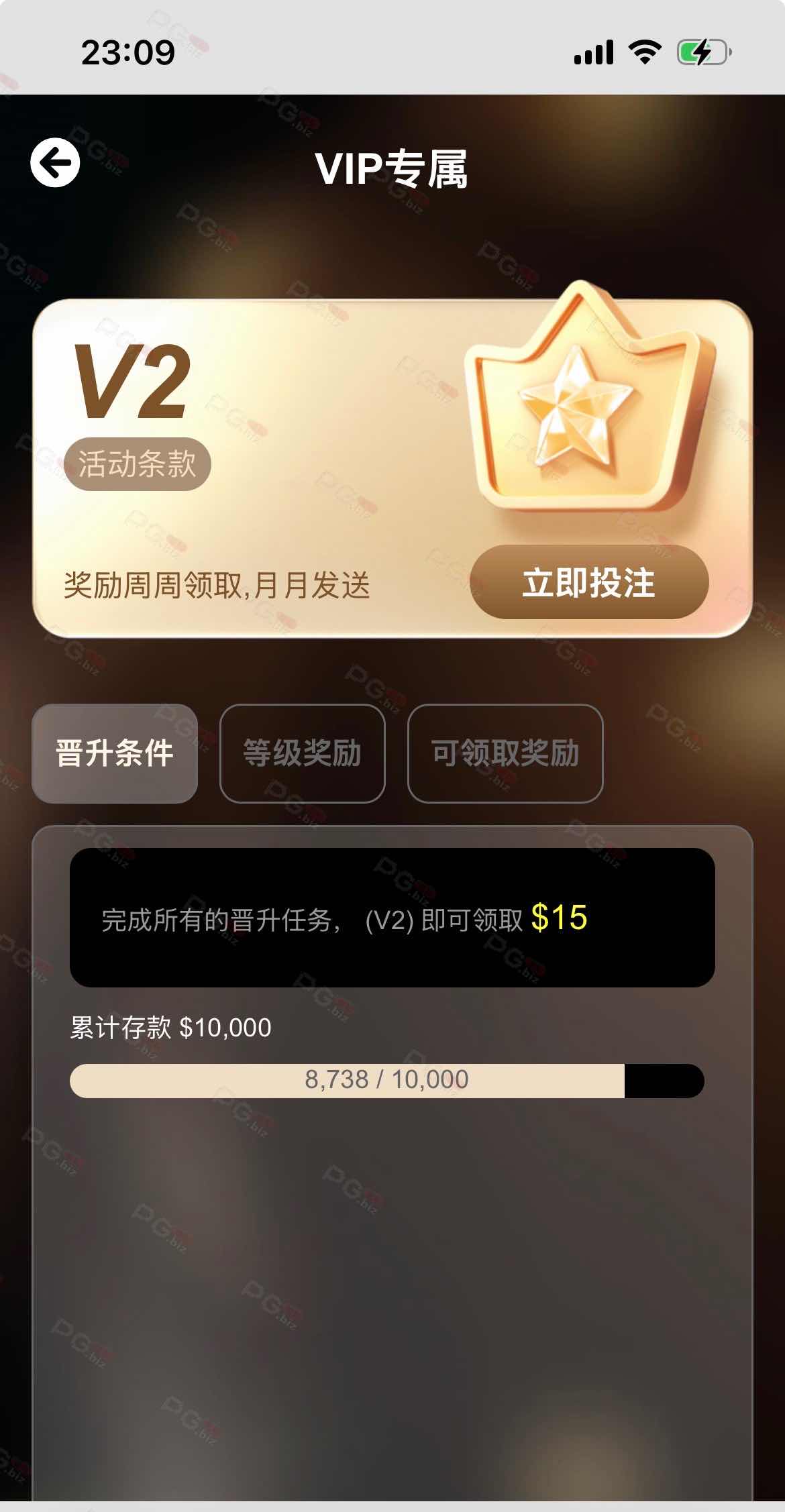Switch to the 可领取奖励 tab
Image resolution: width=785 pixels, height=1512 pixels.
[505, 753]
